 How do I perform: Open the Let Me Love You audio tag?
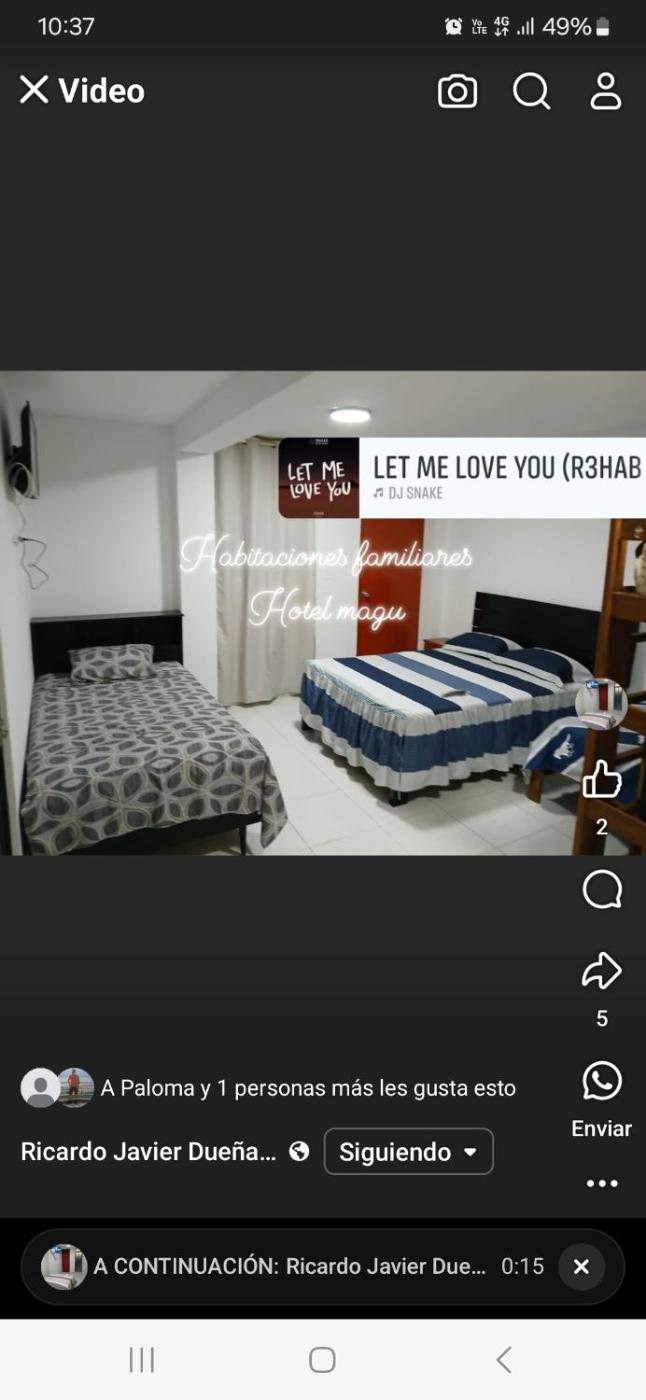(x=461, y=477)
